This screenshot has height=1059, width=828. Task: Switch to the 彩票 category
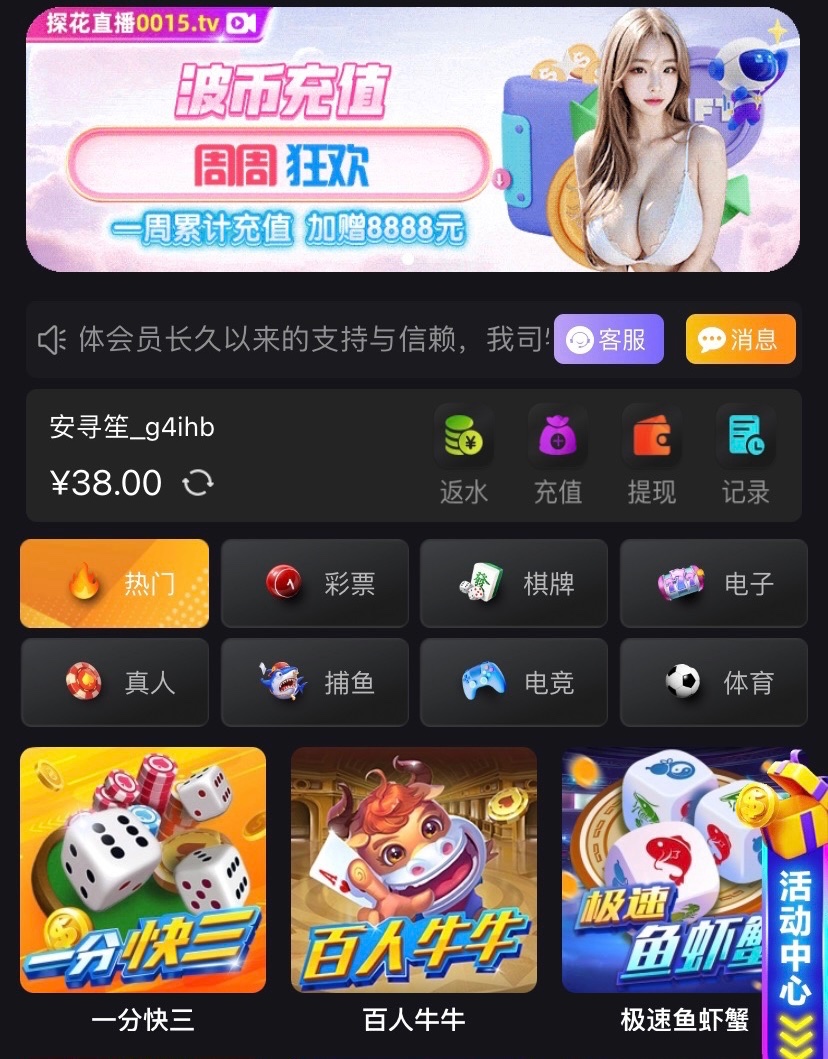(314, 583)
